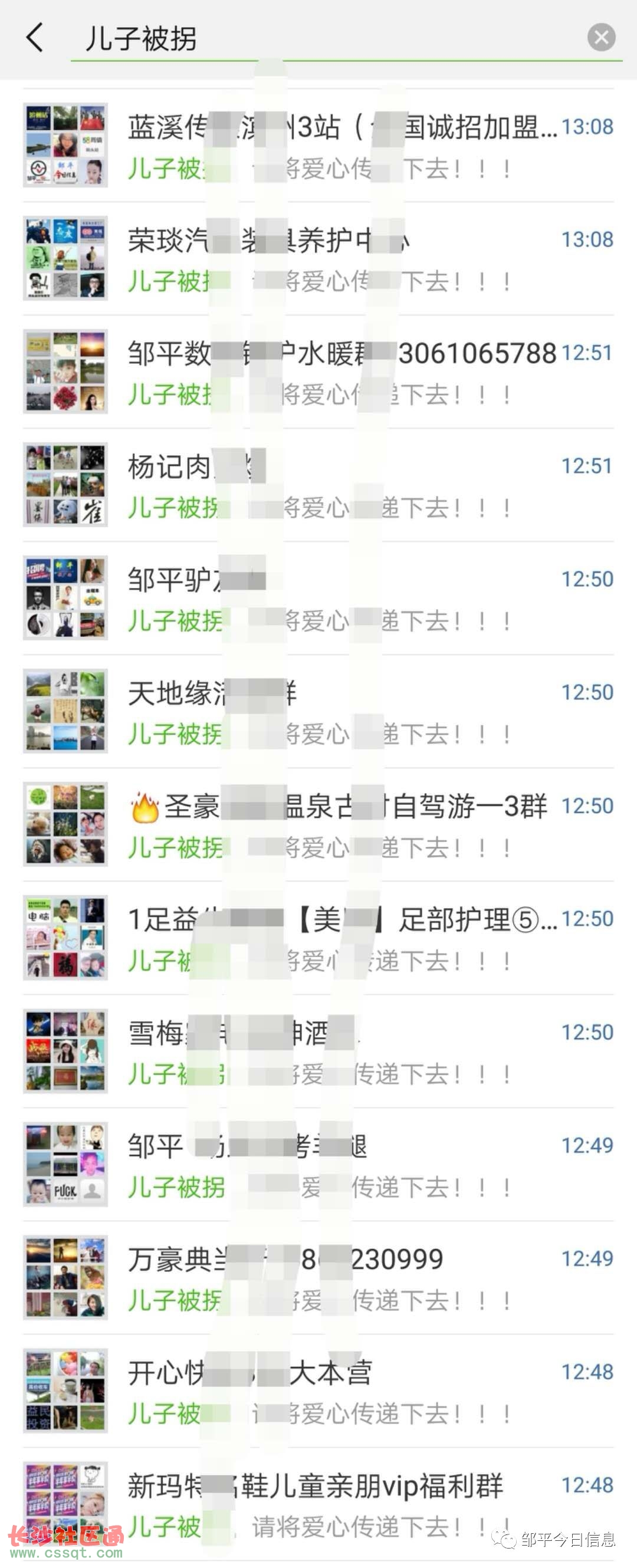Go back from the search results
Image resolution: width=637 pixels, height=1568 pixels.
(35, 38)
